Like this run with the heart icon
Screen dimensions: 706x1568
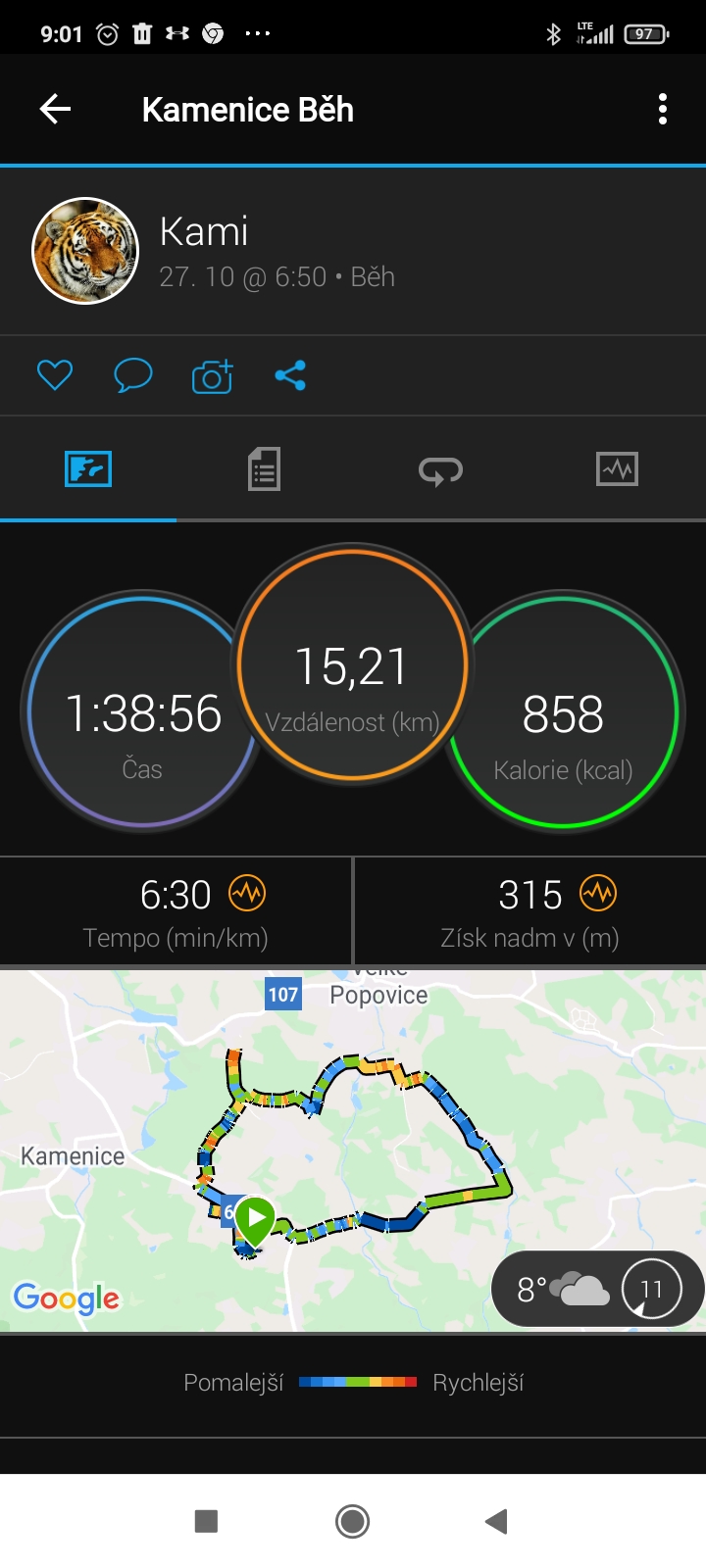tap(55, 375)
